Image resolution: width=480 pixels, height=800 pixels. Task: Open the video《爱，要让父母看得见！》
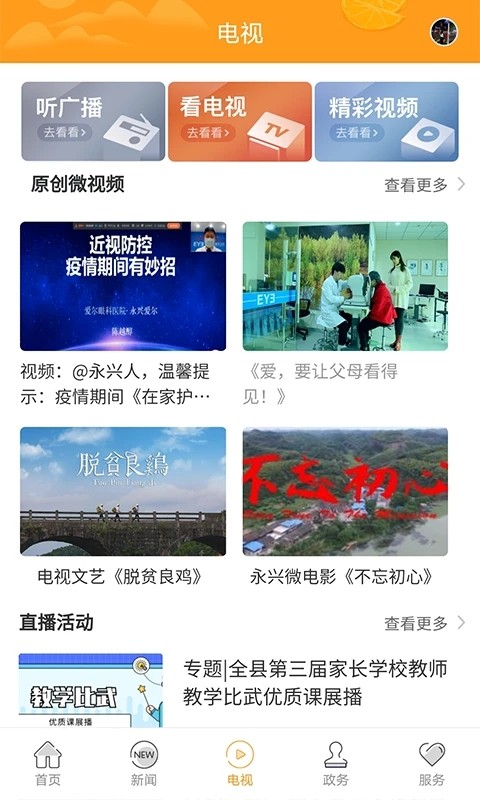(345, 286)
